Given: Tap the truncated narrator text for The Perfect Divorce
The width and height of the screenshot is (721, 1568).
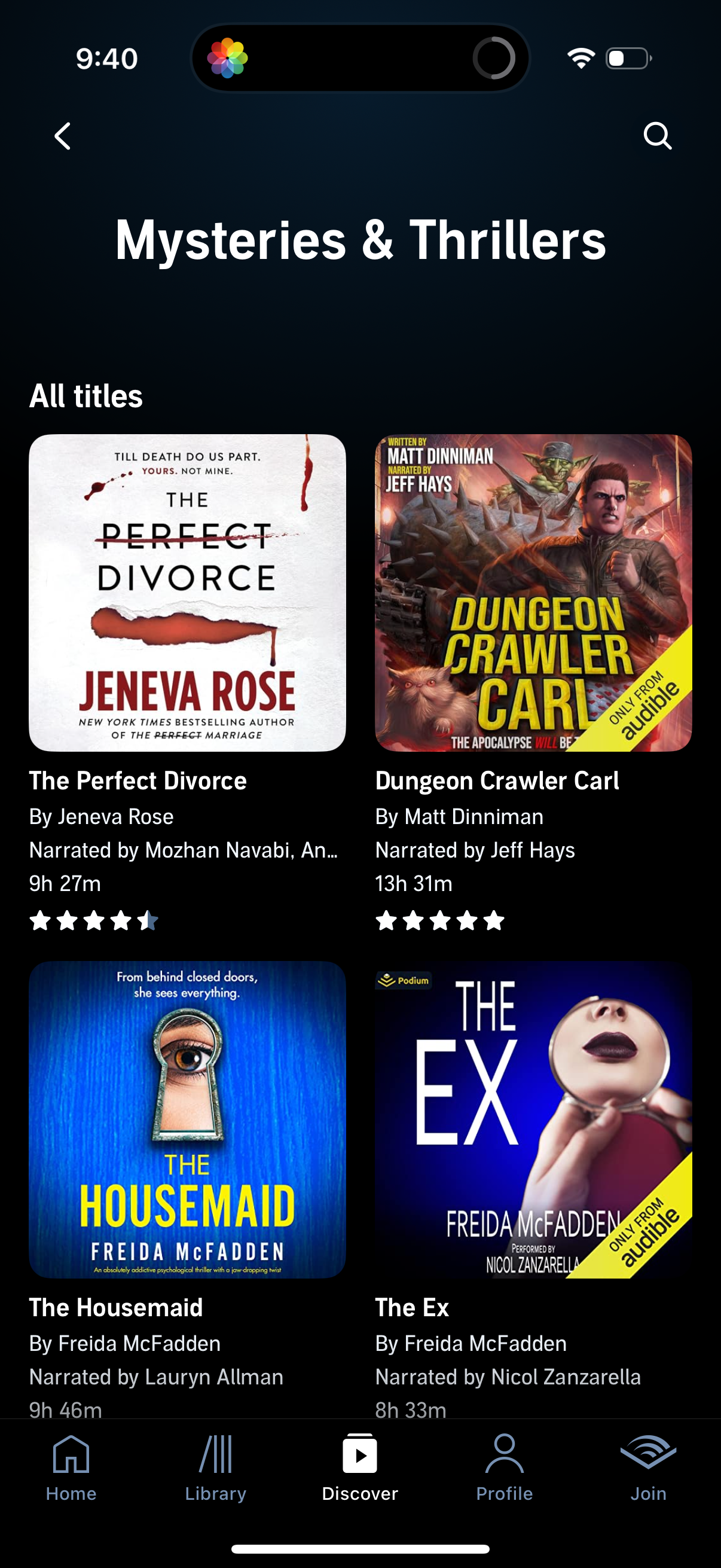Looking at the screenshot, I should 183,850.
